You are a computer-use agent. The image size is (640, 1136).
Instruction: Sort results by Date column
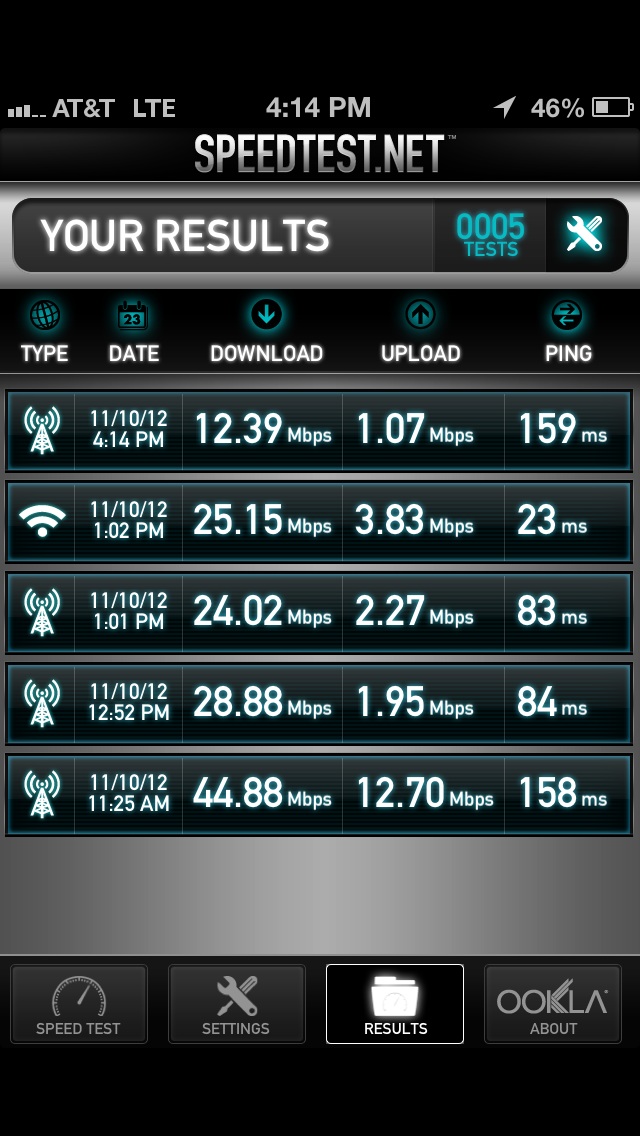pos(133,333)
